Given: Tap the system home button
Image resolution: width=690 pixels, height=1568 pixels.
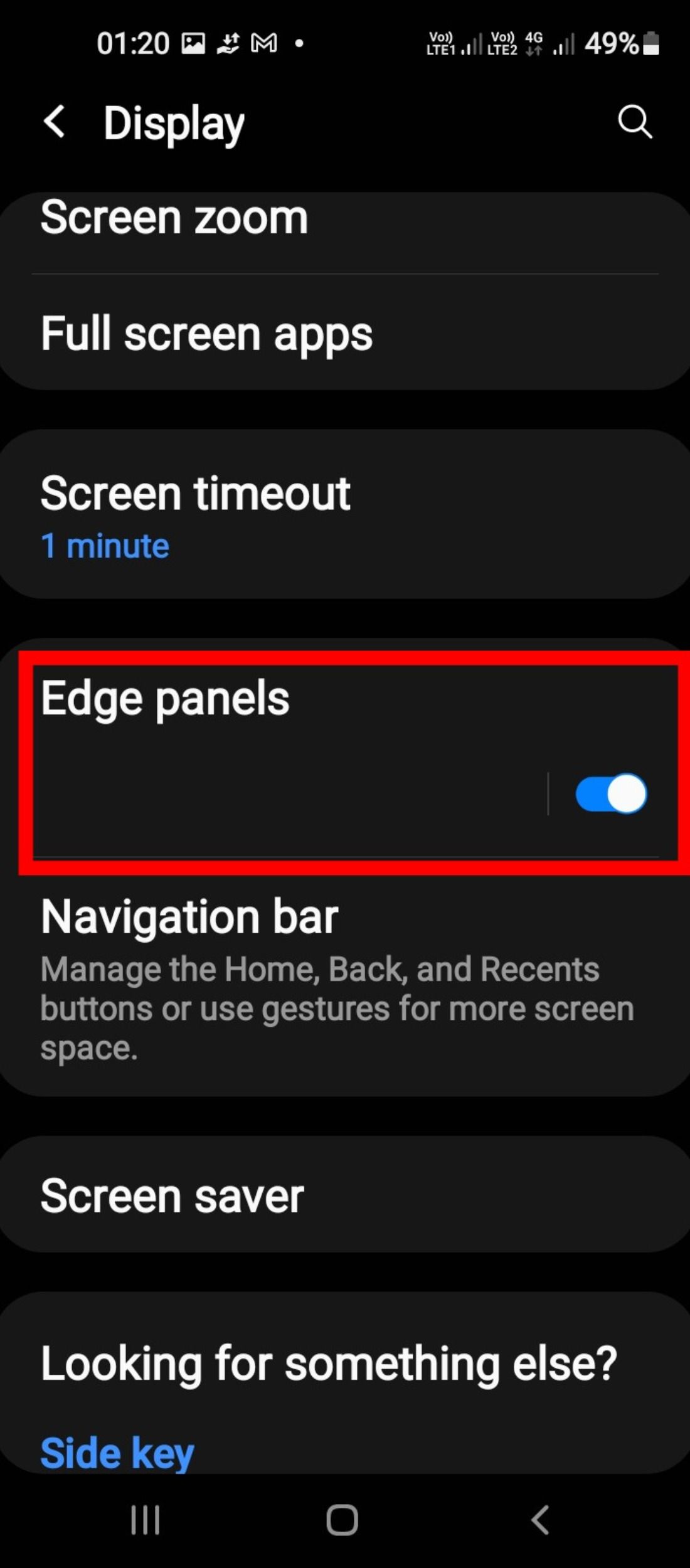Looking at the screenshot, I should [x=342, y=1520].
